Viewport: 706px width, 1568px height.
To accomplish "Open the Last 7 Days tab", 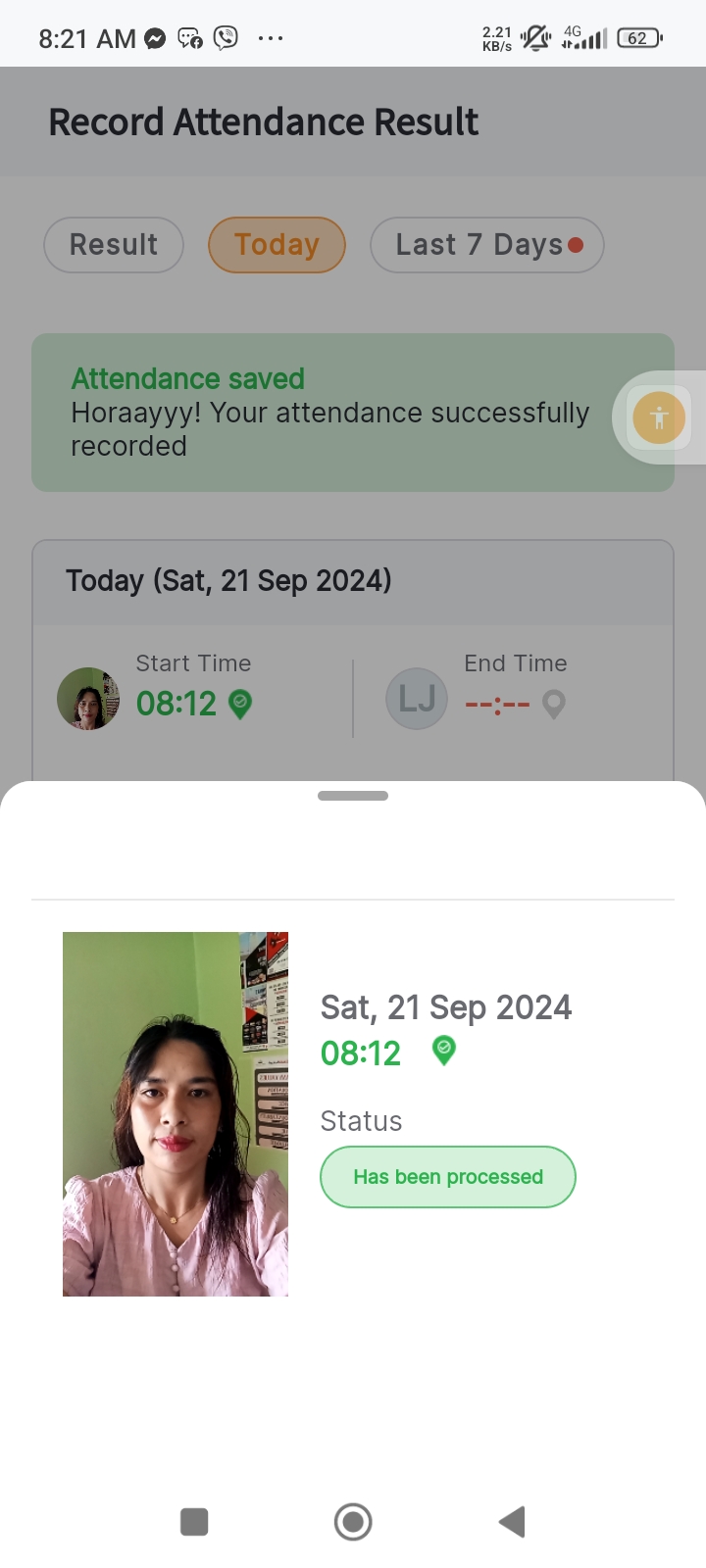I will [x=486, y=245].
